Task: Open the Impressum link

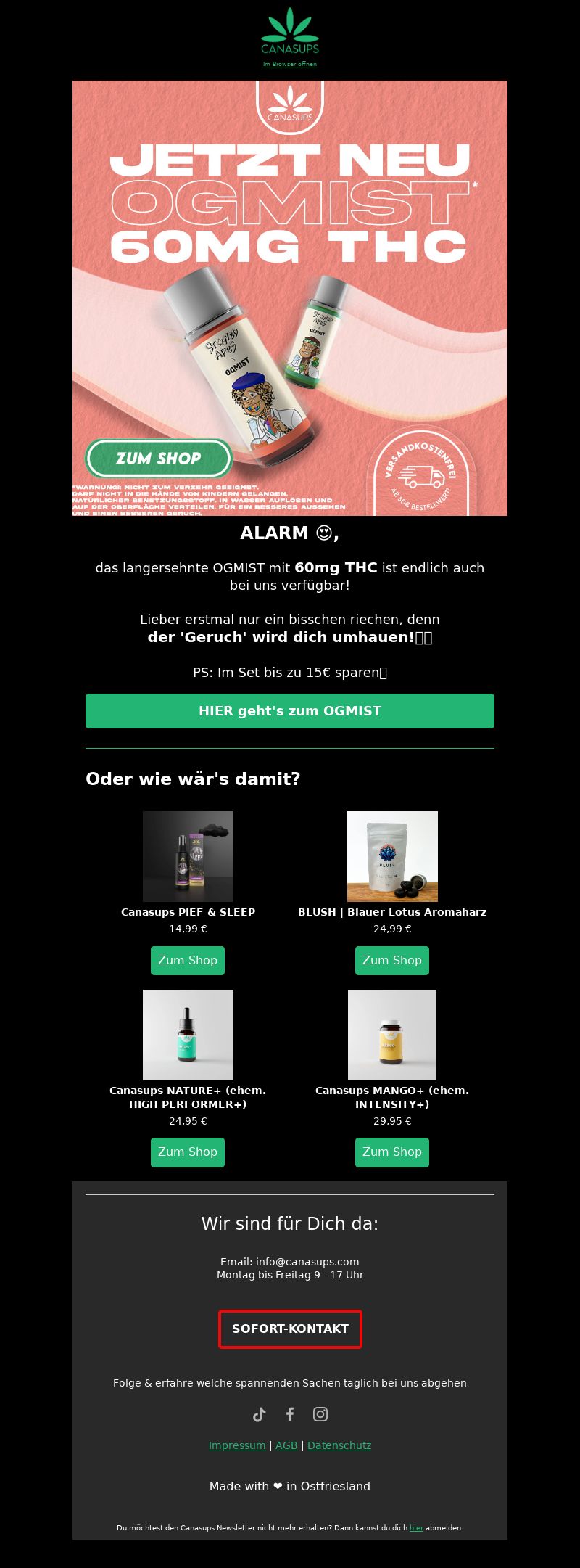Action: (x=237, y=1445)
